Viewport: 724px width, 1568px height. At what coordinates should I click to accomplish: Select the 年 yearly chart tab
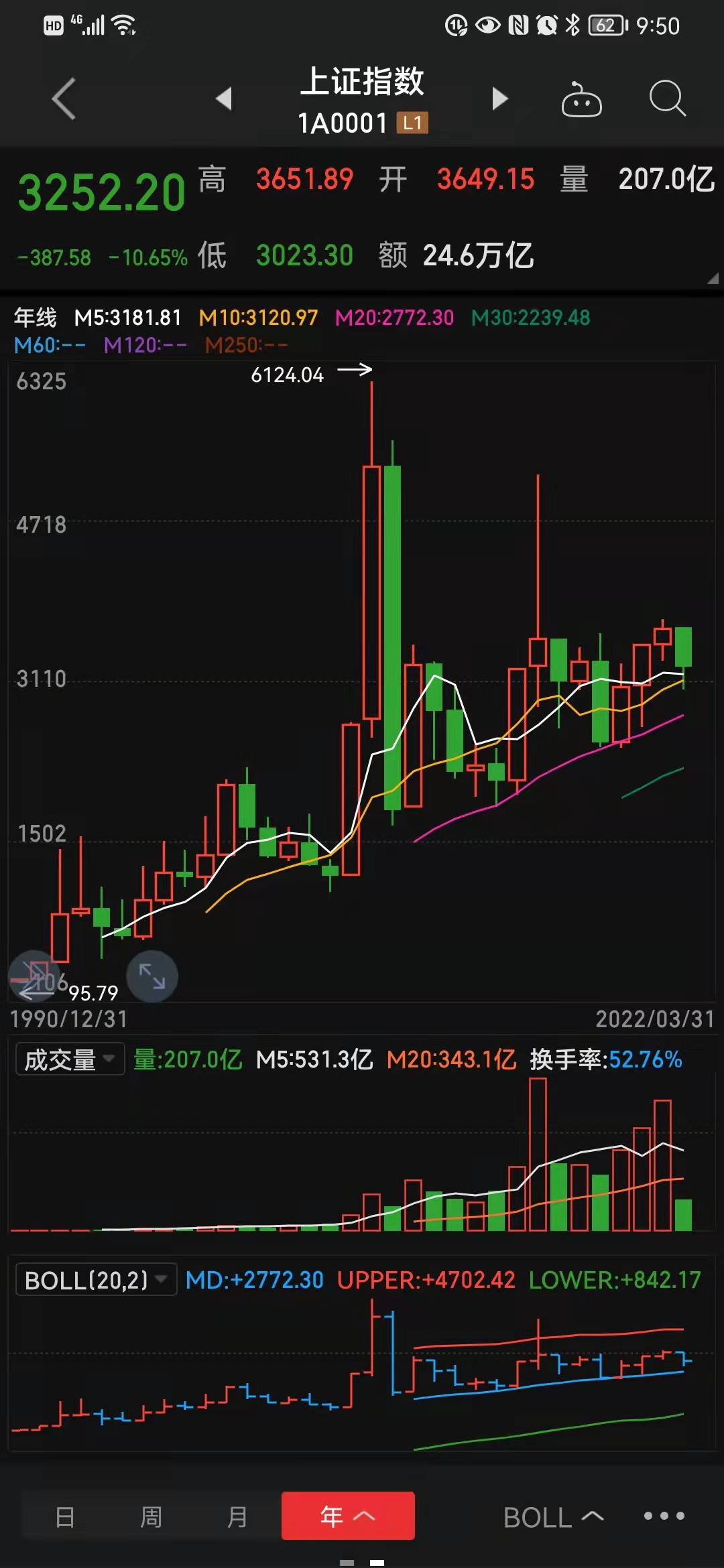click(x=348, y=1516)
